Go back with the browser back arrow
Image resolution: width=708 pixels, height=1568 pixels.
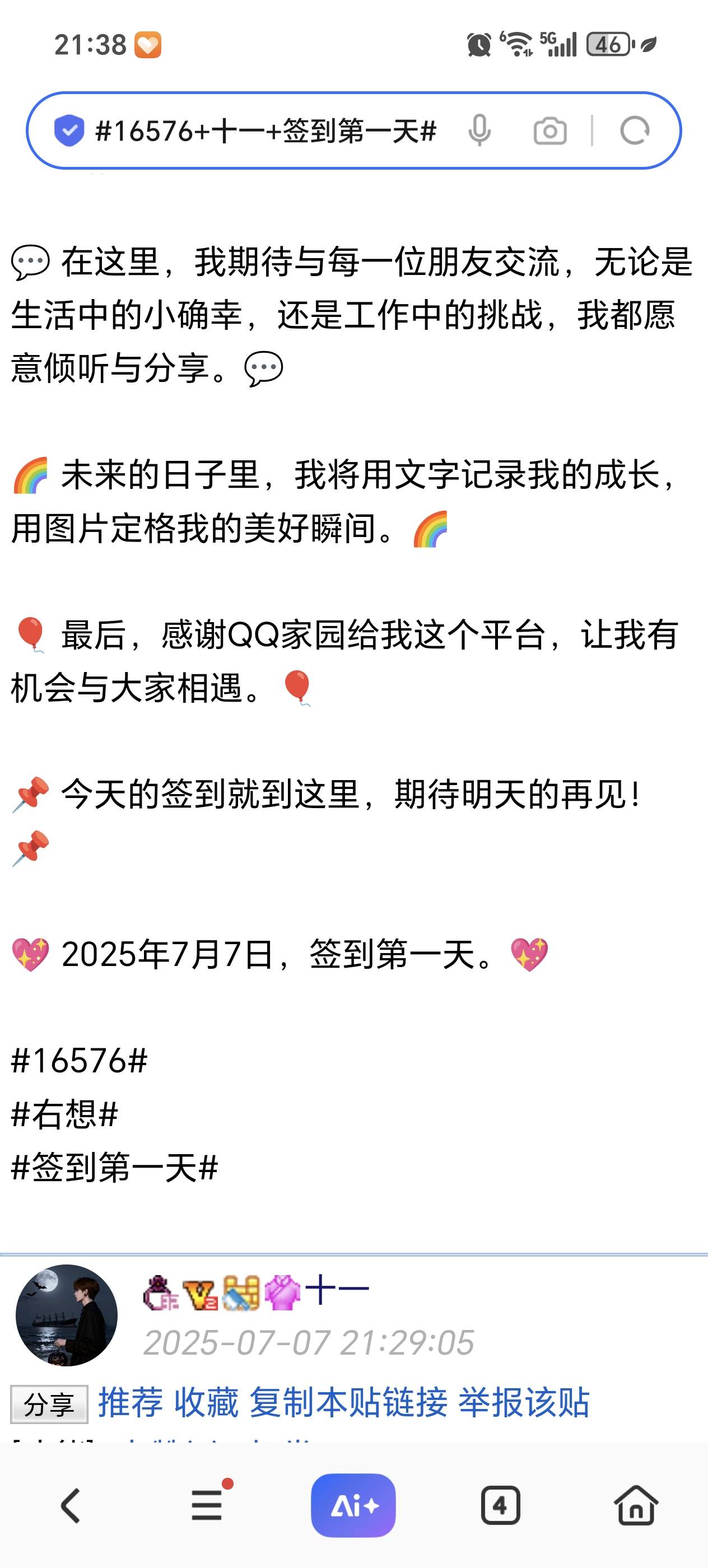(71, 1506)
